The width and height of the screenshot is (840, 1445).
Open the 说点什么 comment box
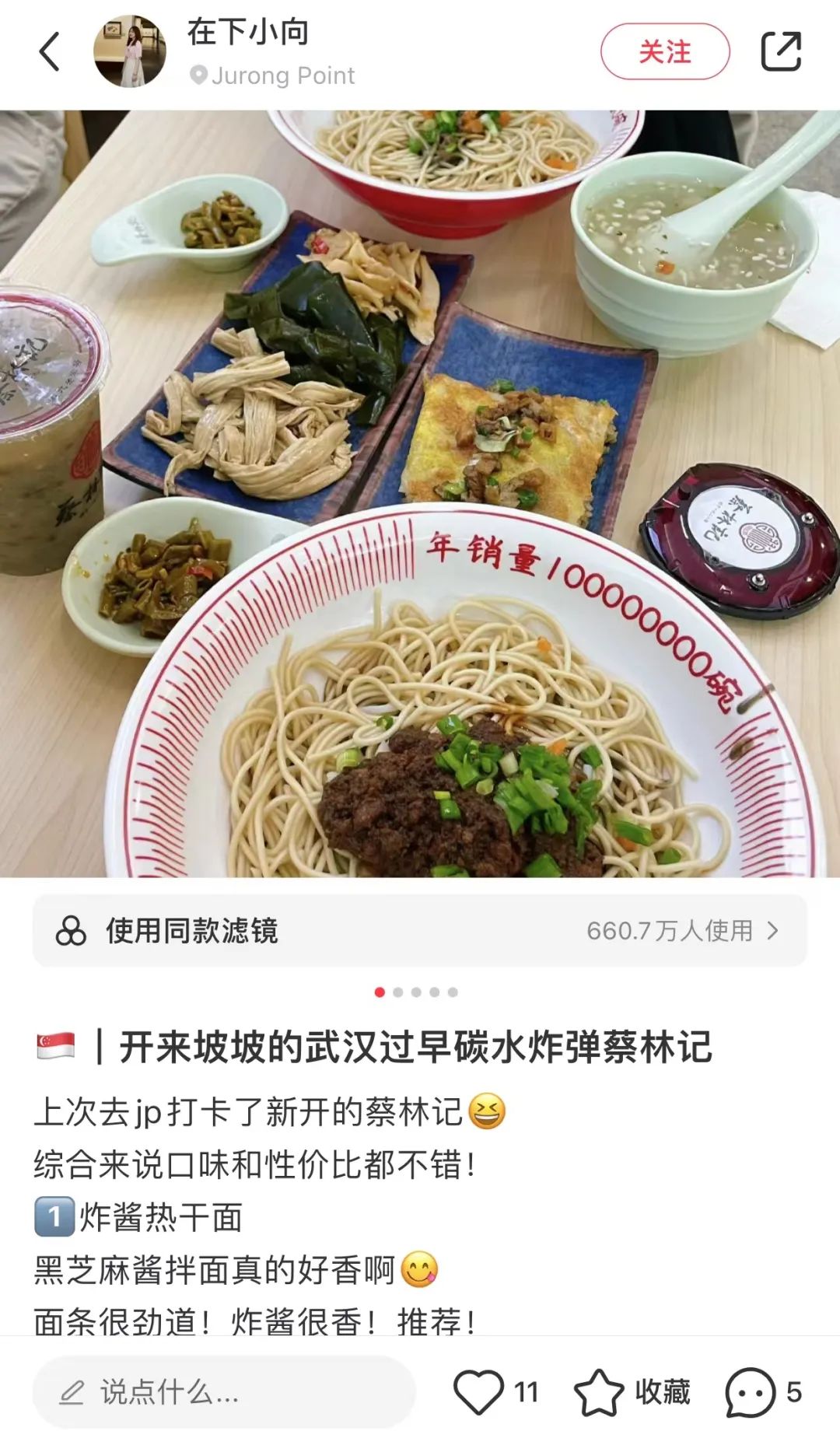[224, 1392]
